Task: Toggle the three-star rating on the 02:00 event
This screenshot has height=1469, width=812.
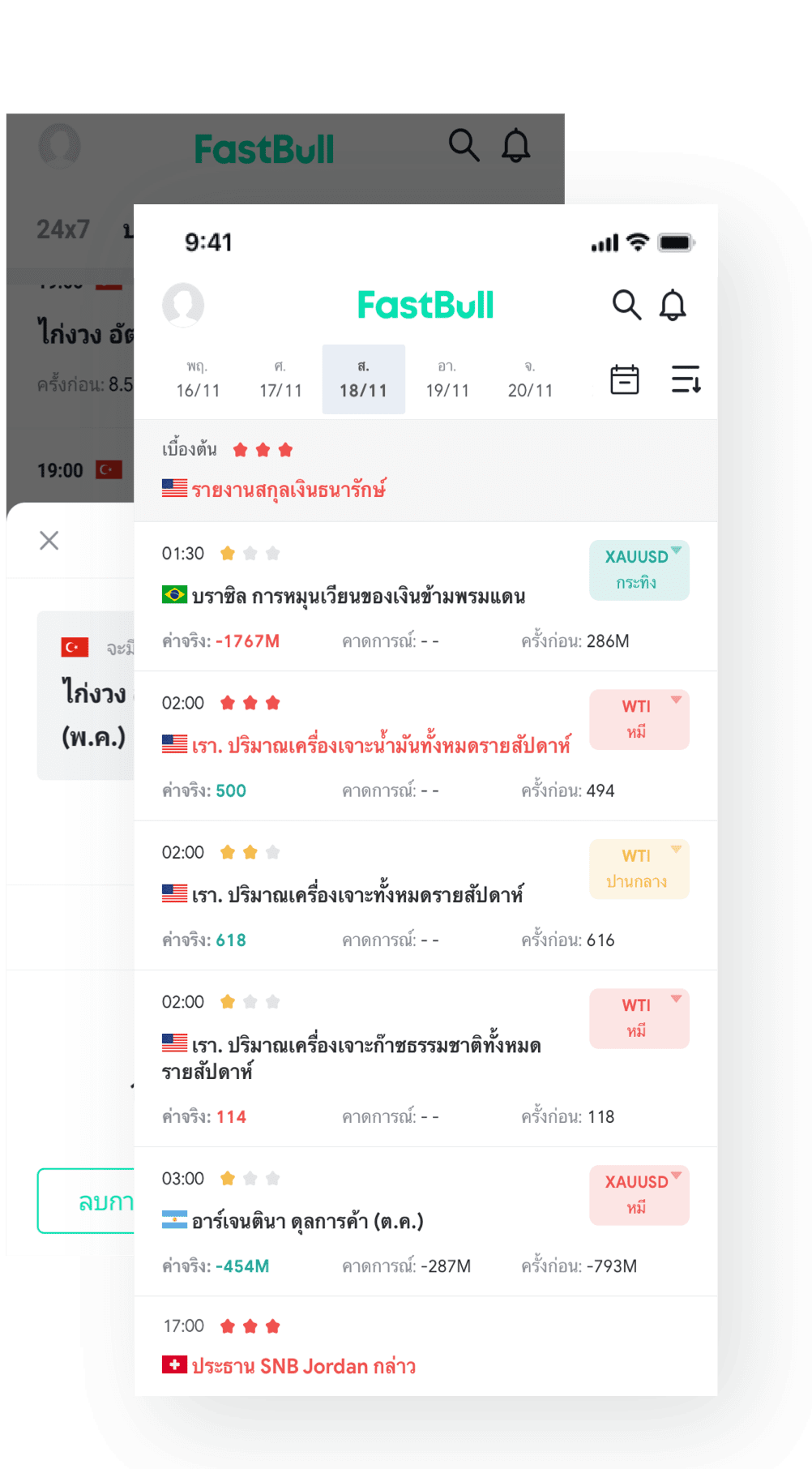Action: (251, 703)
